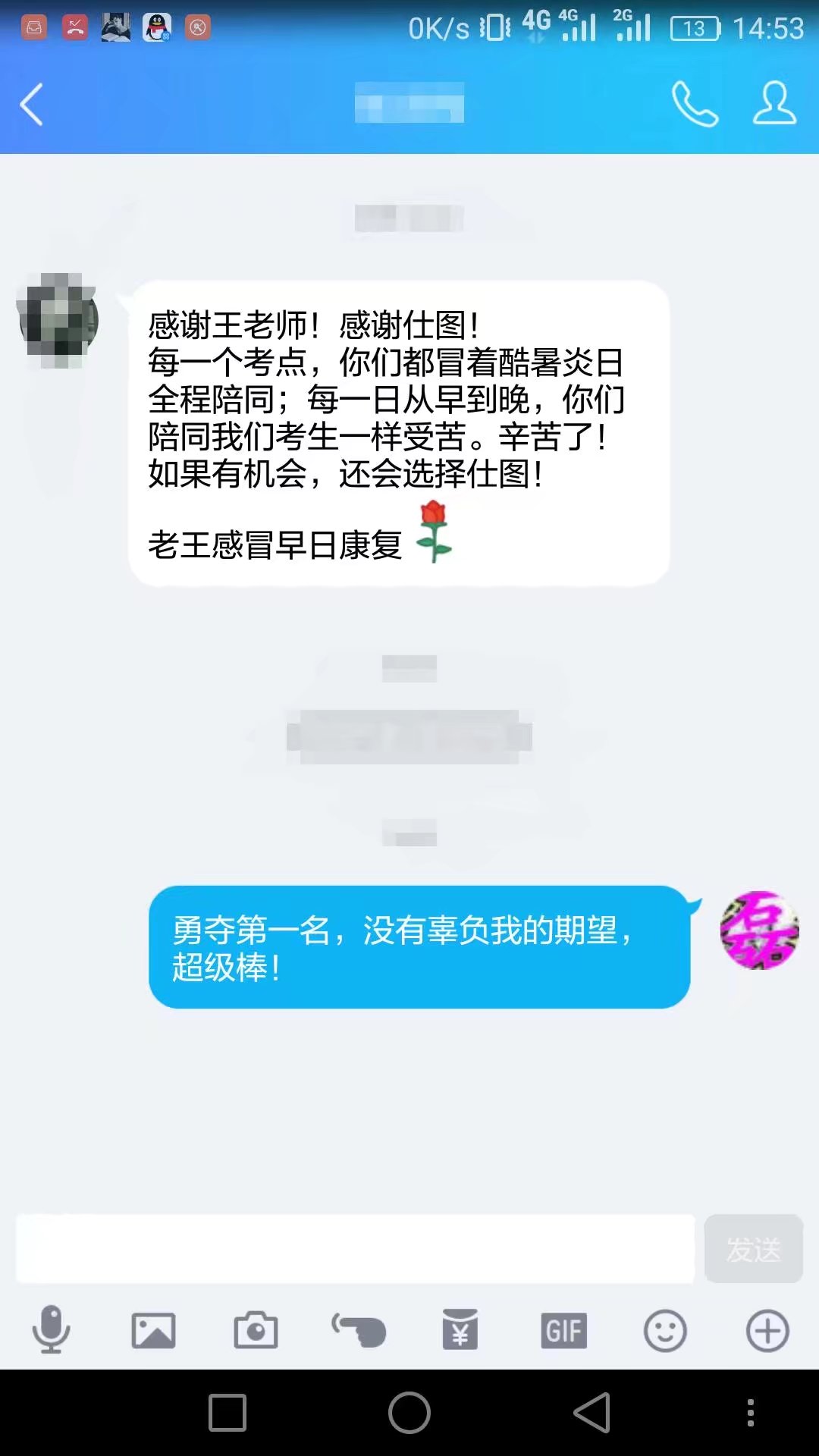Tap the 发送 send button
Image resolution: width=819 pixels, height=1456 pixels.
(x=753, y=1249)
